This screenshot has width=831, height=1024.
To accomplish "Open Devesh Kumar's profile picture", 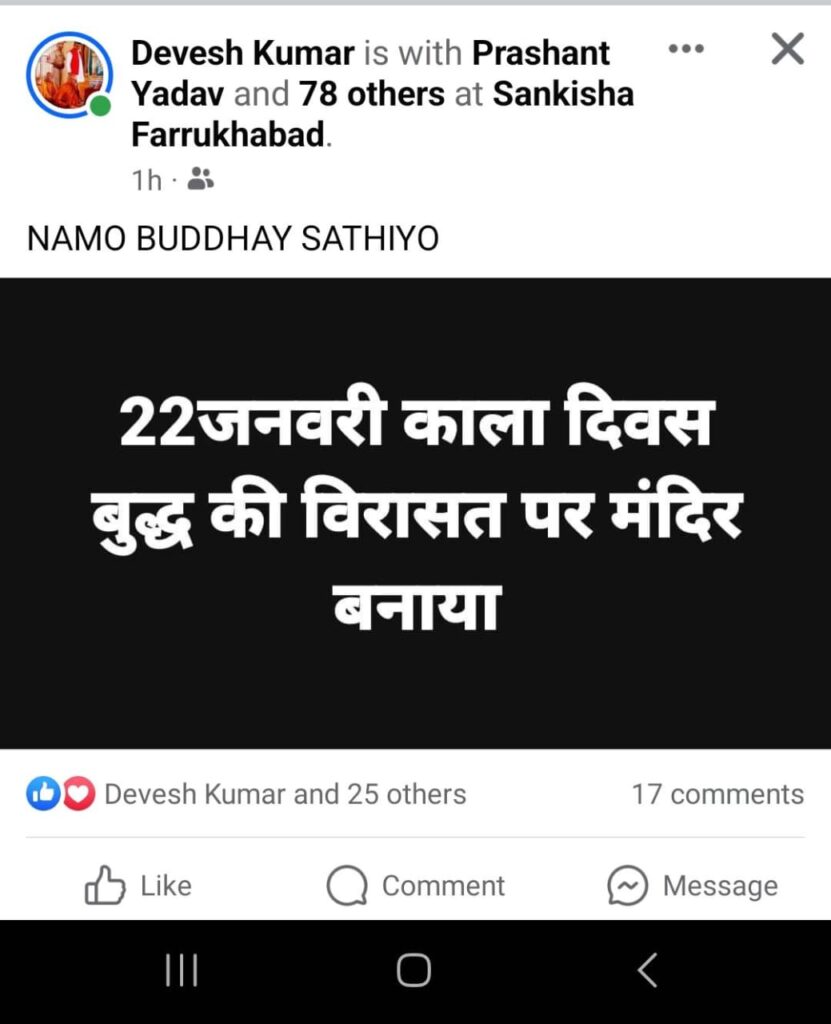I will click(x=70, y=75).
